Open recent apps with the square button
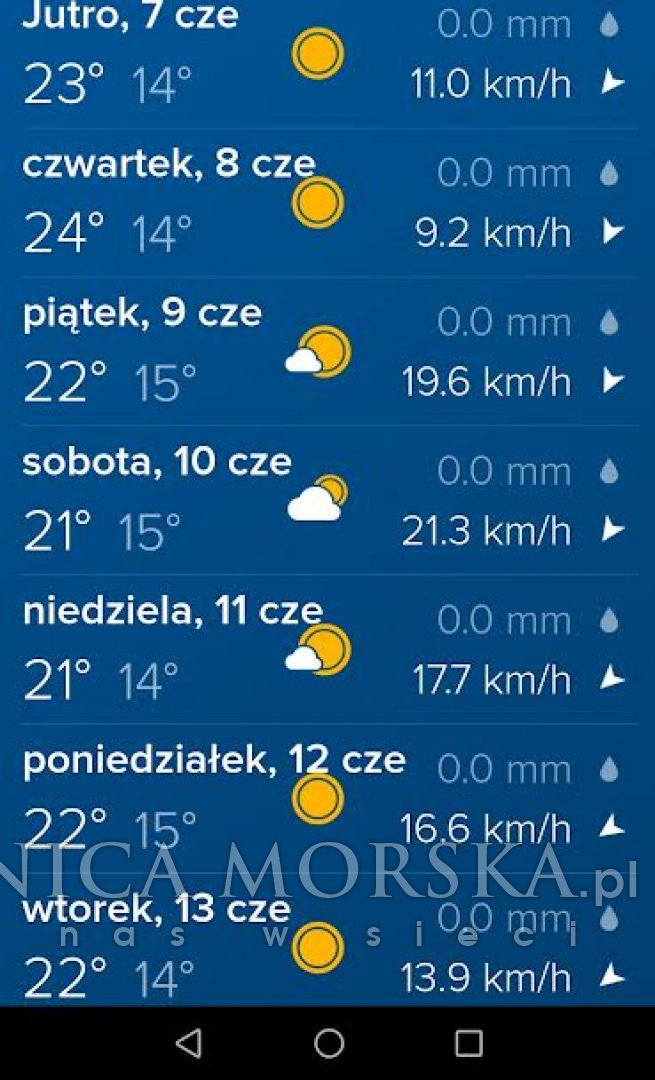The width and height of the screenshot is (655, 1080). pos(469,1043)
